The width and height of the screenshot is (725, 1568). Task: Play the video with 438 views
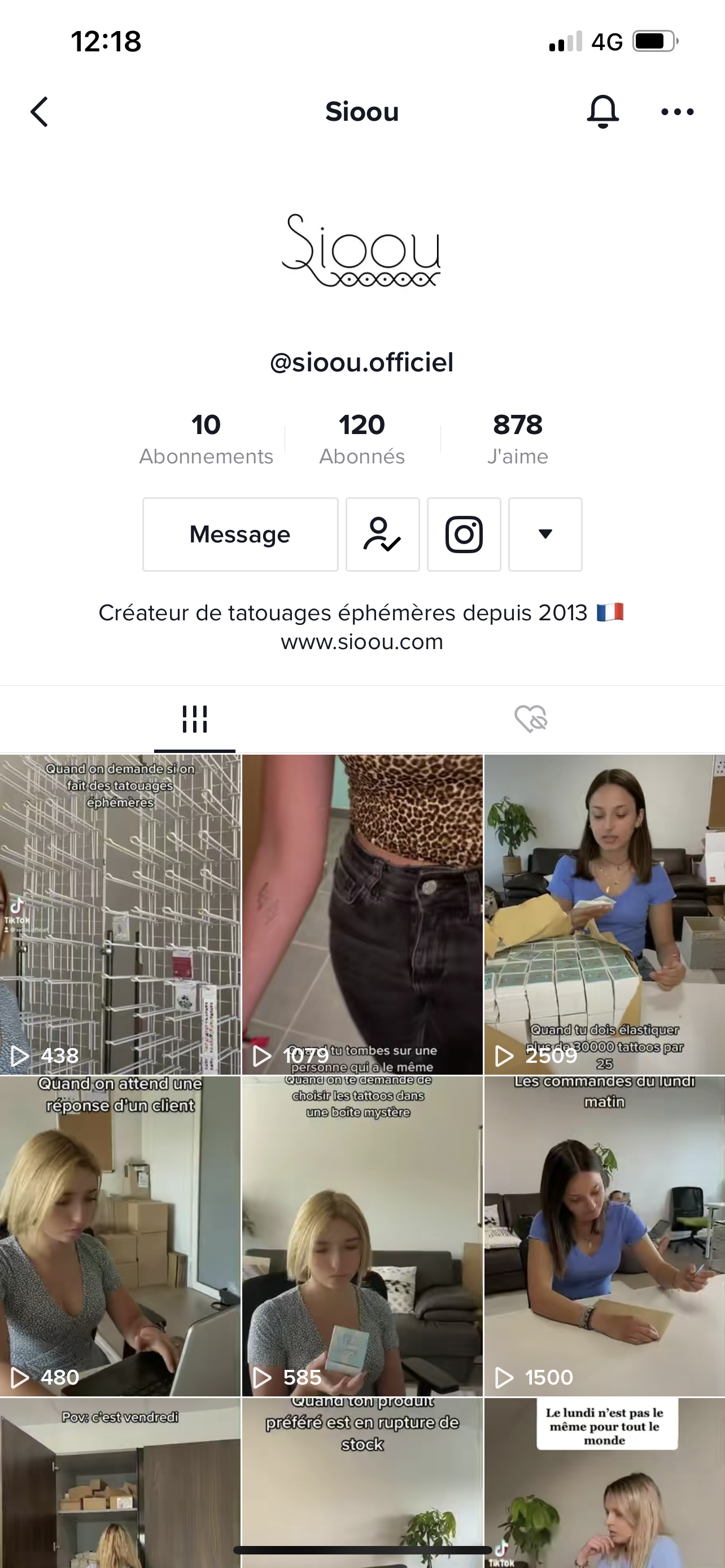click(120, 914)
